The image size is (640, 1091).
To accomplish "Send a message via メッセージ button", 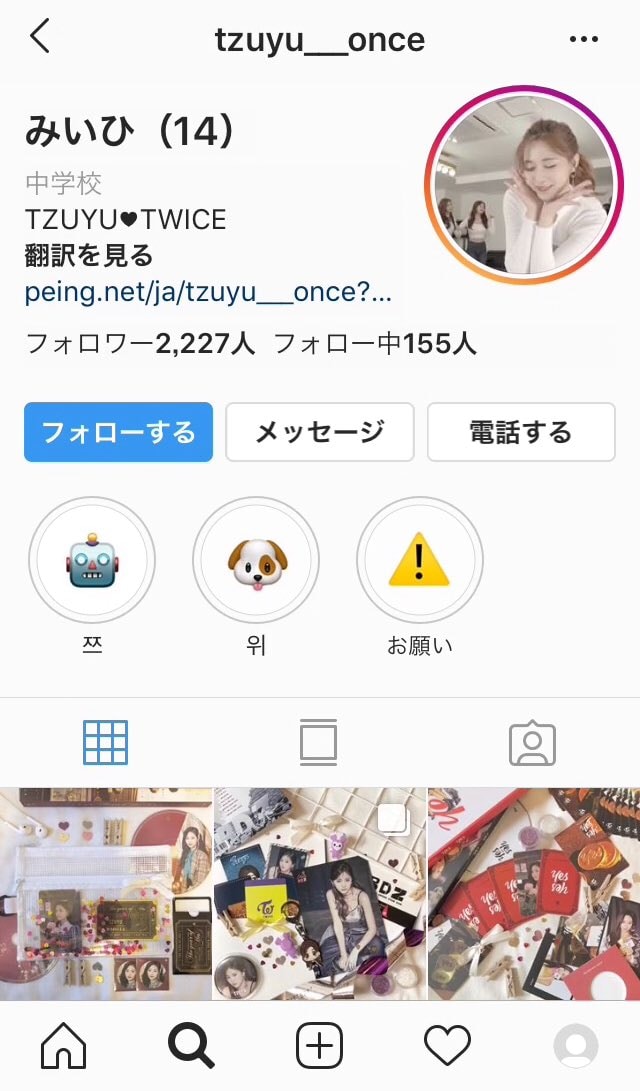I will tap(319, 432).
